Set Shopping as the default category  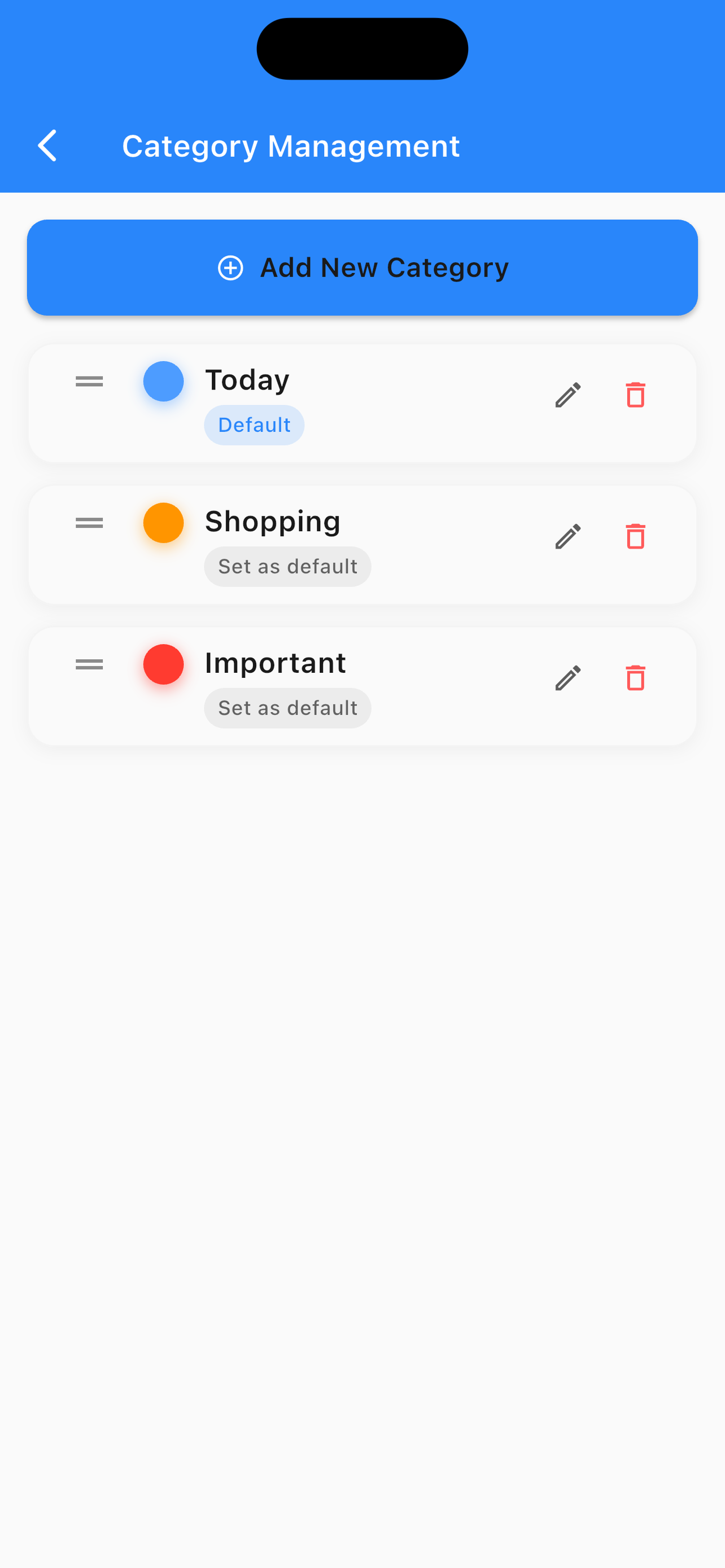(287, 566)
